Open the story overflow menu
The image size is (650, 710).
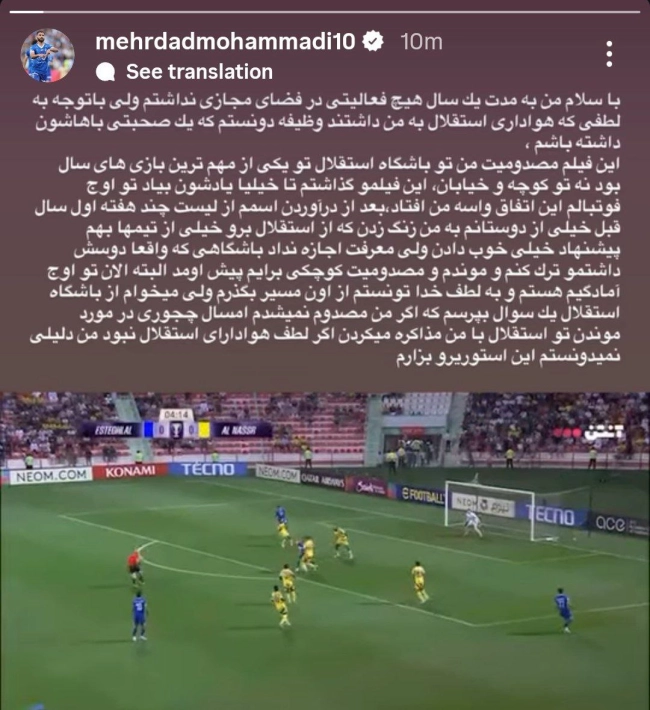[610, 54]
